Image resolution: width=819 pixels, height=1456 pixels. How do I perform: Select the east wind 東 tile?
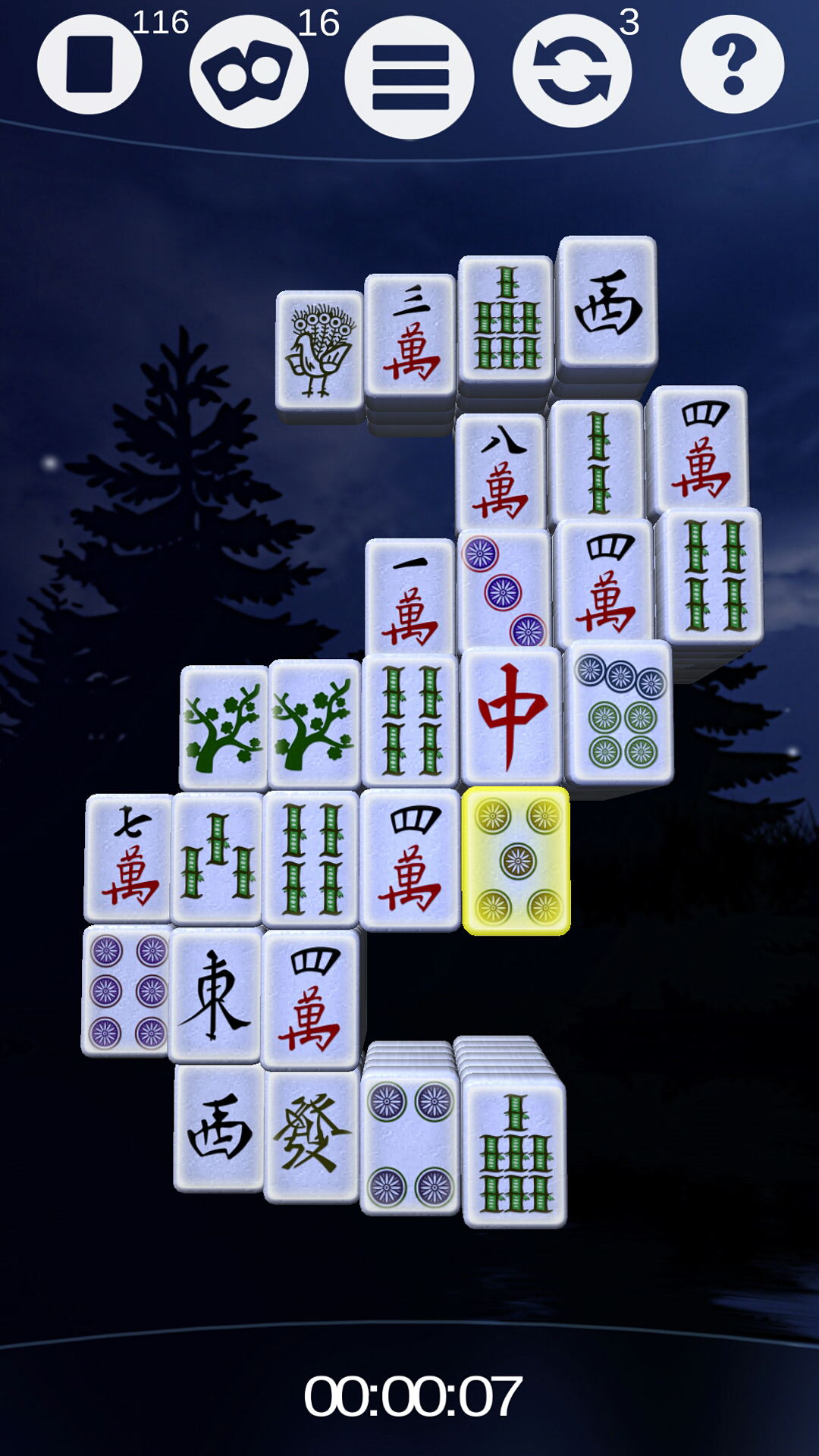point(215,993)
